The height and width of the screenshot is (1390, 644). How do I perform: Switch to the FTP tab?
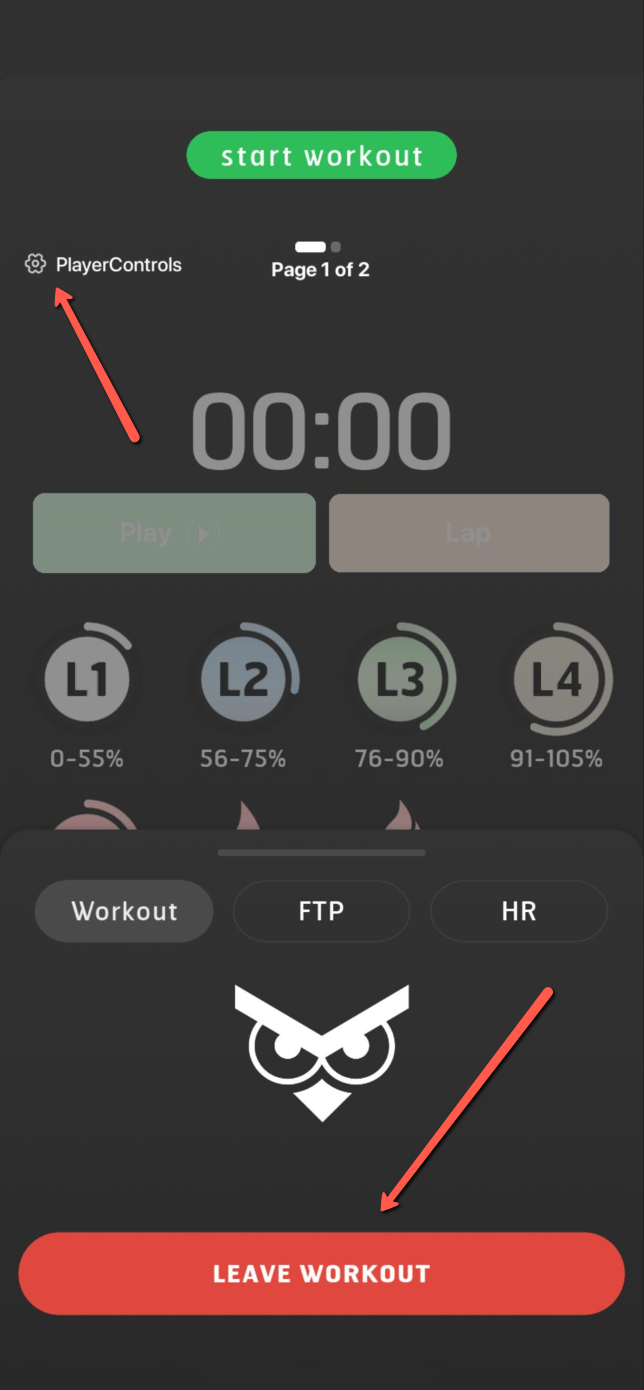321,911
